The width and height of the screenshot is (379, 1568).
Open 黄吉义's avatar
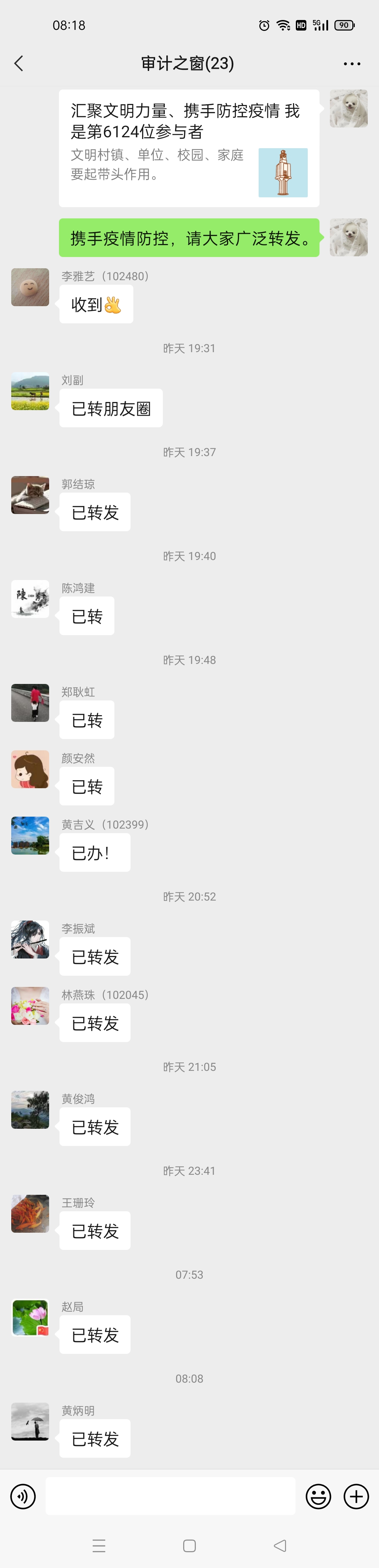click(x=31, y=835)
